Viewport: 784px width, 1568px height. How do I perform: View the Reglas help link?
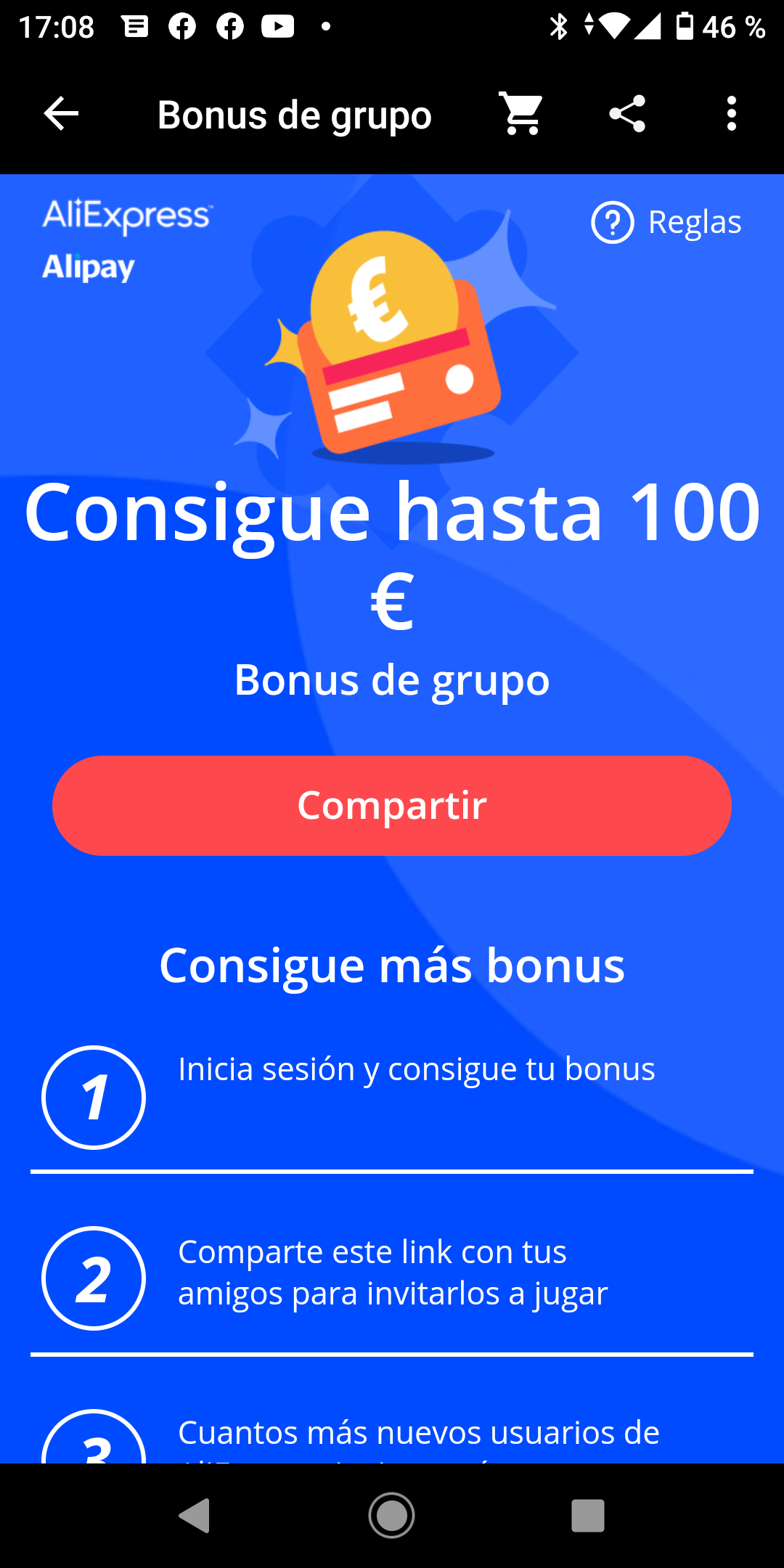(x=666, y=222)
